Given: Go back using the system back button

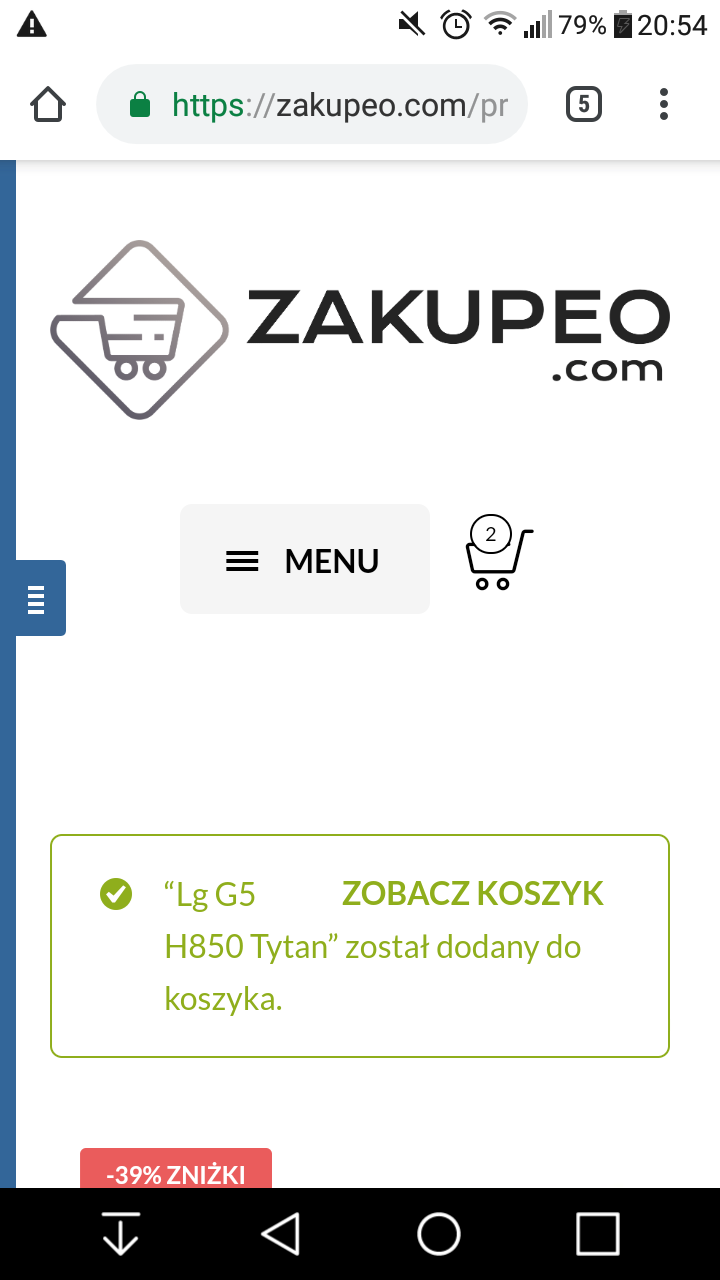Looking at the screenshot, I should coord(280,1234).
